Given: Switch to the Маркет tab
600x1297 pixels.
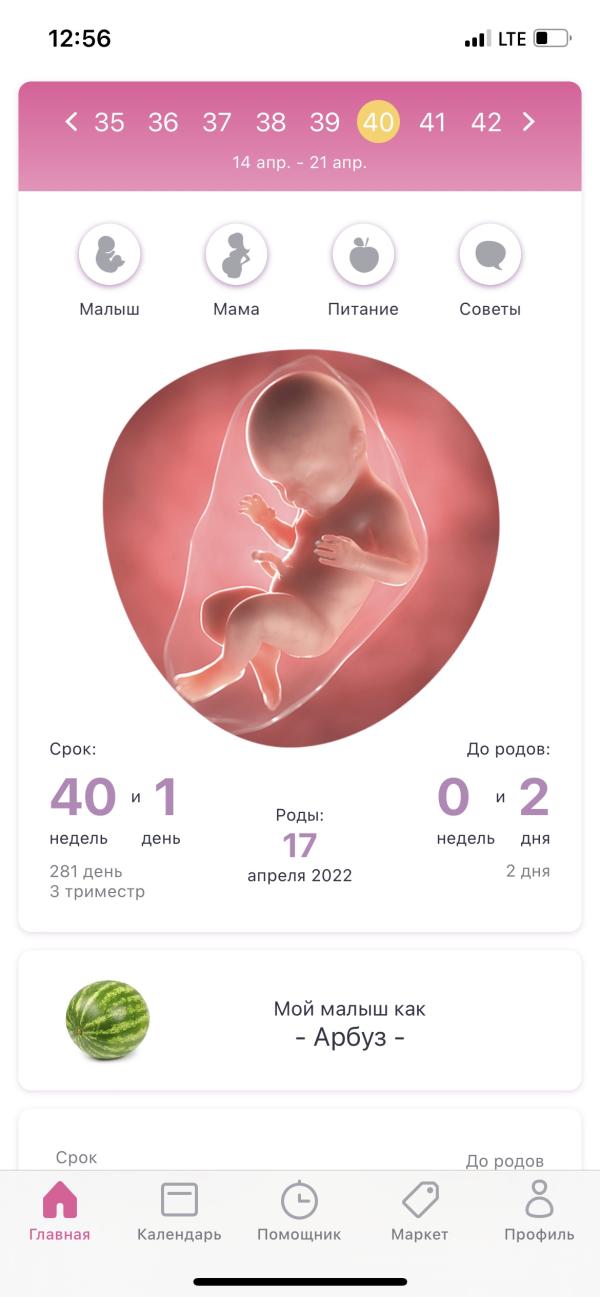Looking at the screenshot, I should click(x=420, y=1211).
